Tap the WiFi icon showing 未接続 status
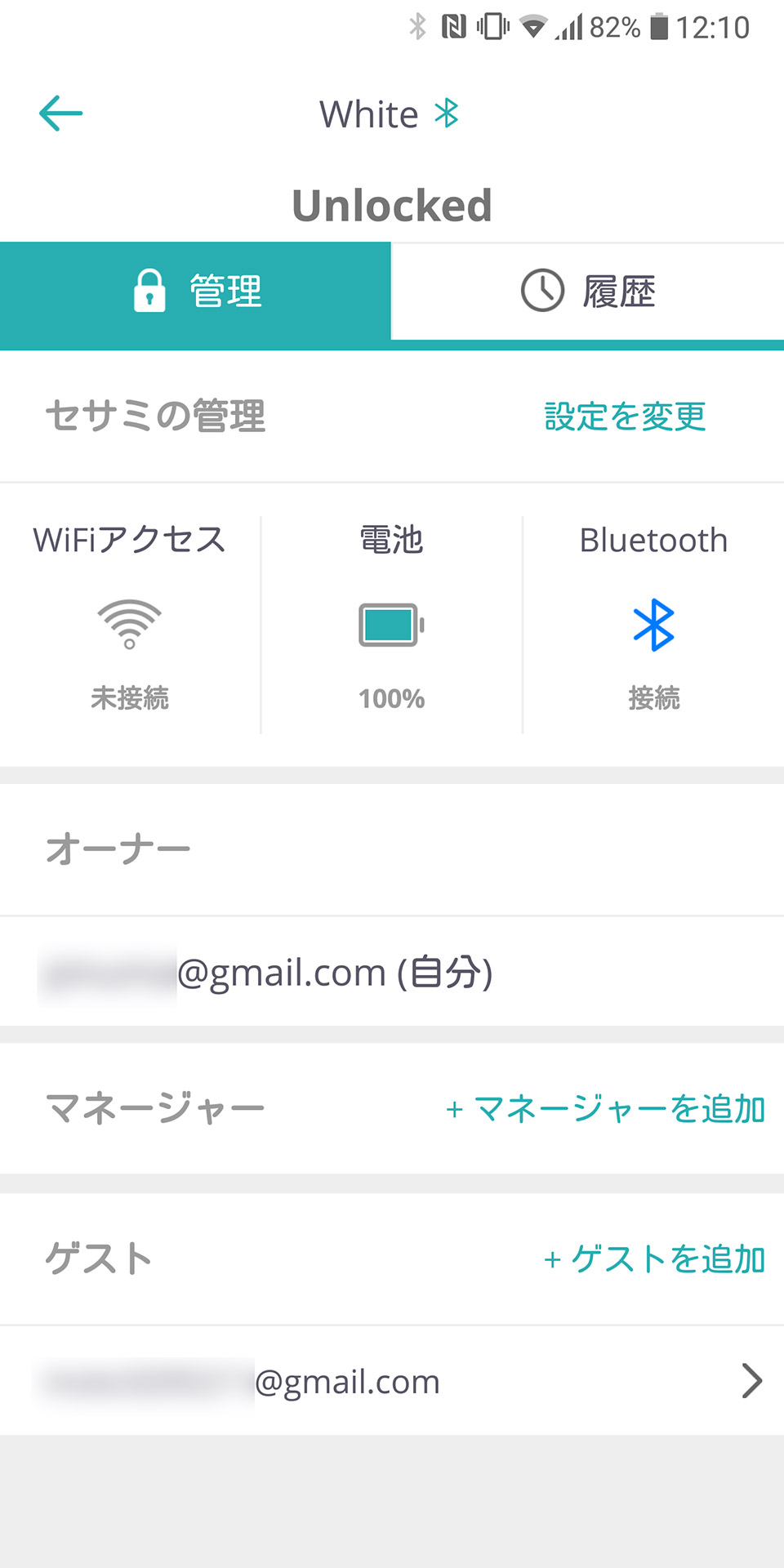 (128, 625)
